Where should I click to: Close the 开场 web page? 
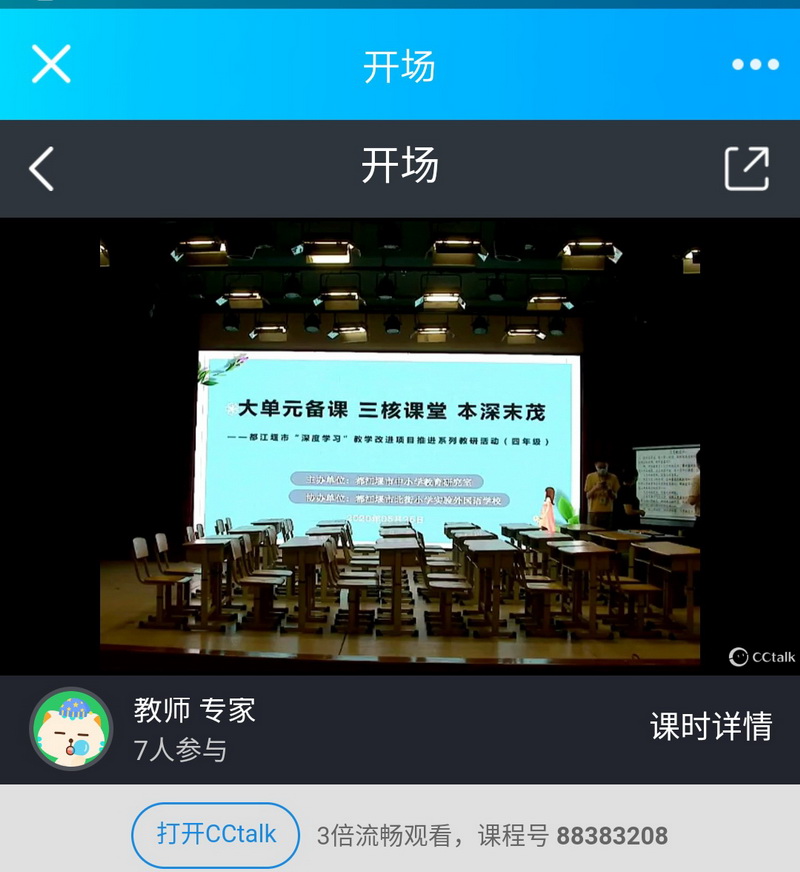[51, 64]
